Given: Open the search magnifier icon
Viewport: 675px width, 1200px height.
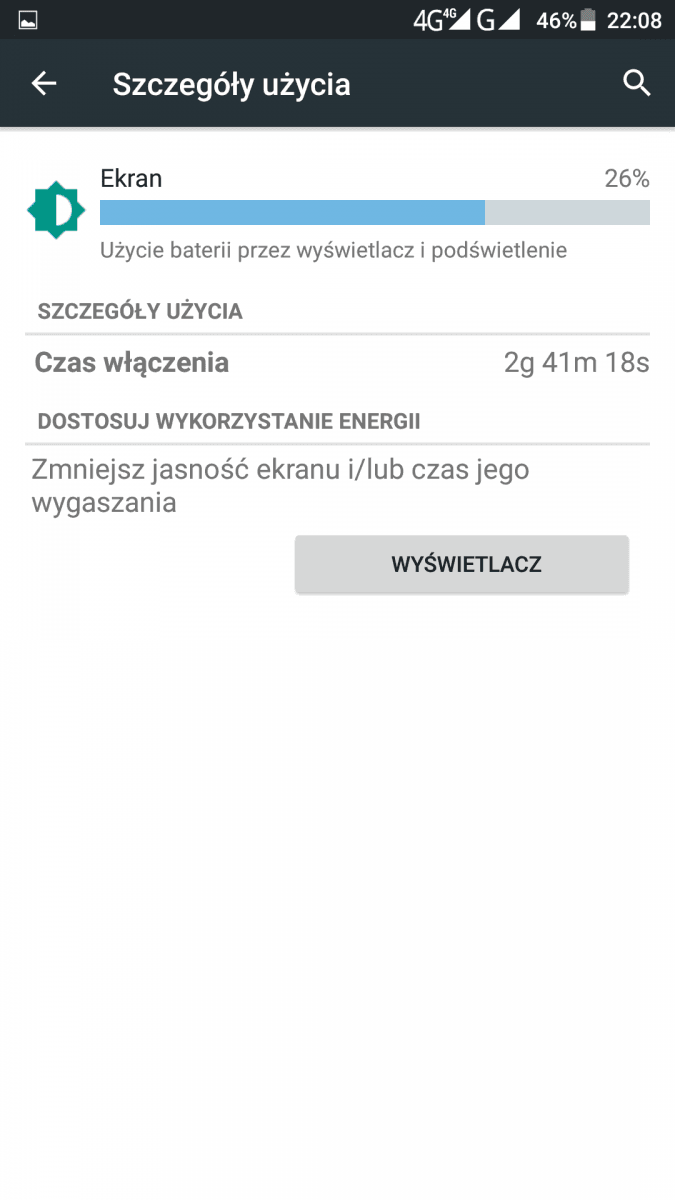Looking at the screenshot, I should click(x=637, y=84).
